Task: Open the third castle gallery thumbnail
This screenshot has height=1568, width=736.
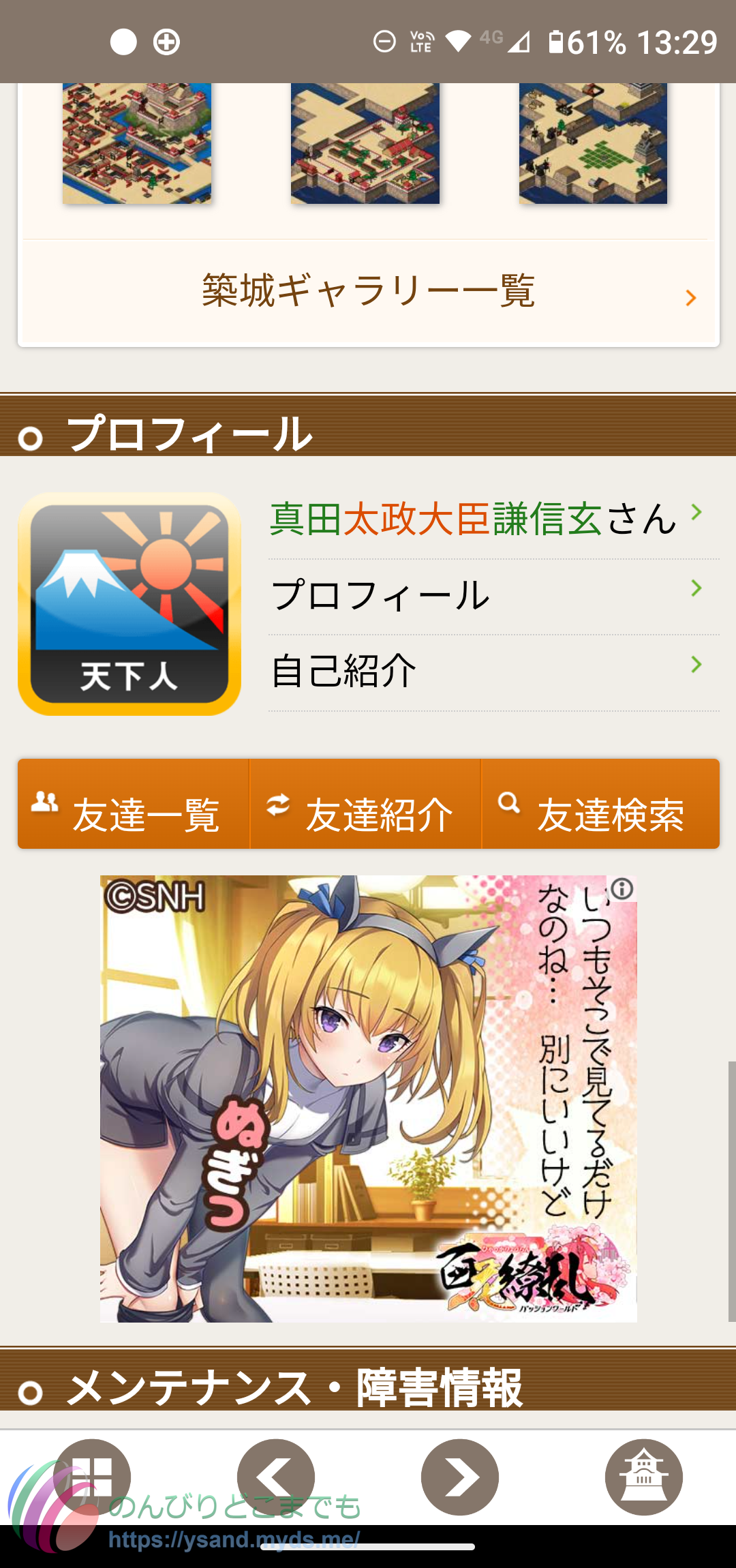Action: [593, 144]
